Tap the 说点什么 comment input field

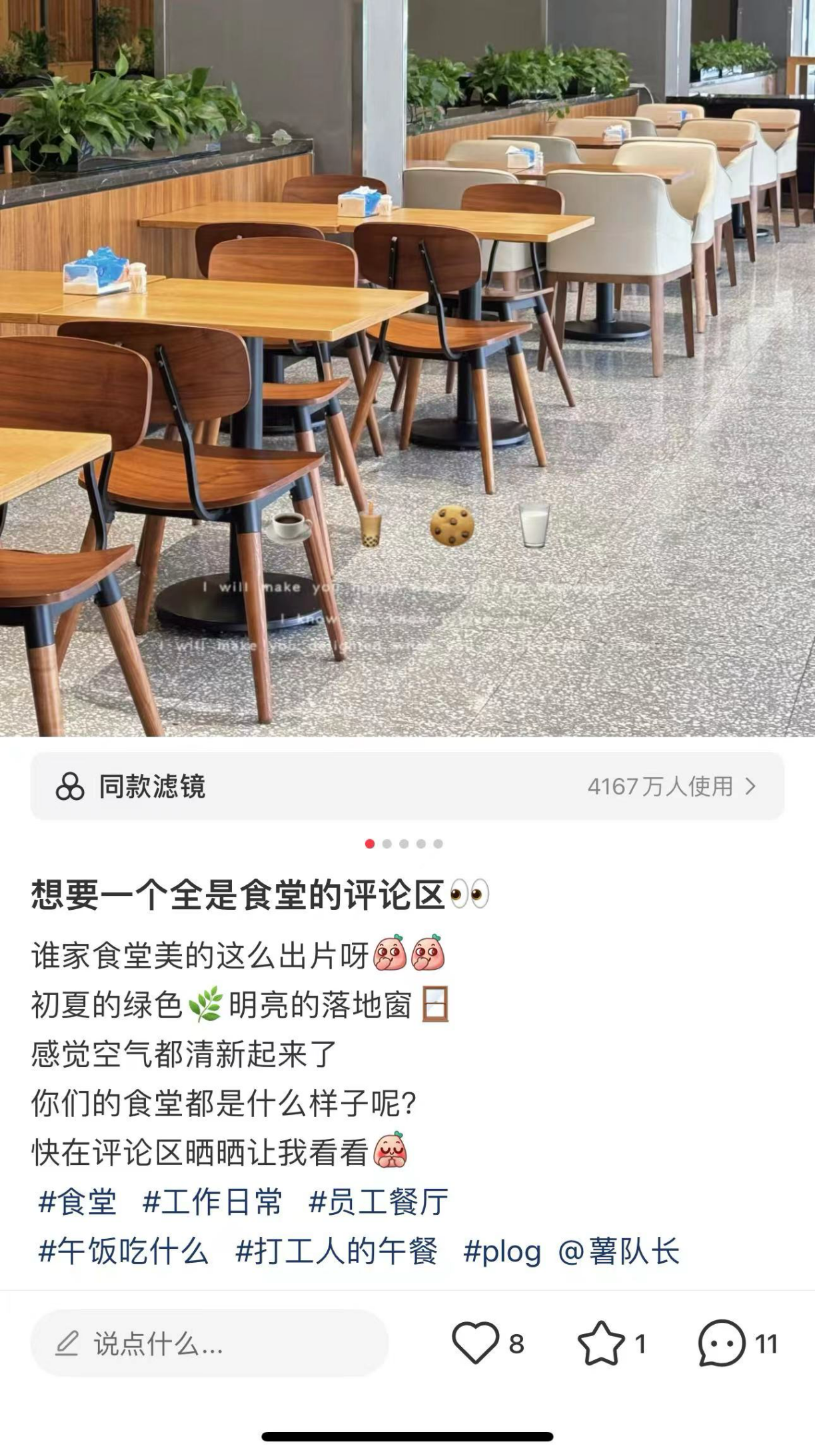[x=209, y=1343]
